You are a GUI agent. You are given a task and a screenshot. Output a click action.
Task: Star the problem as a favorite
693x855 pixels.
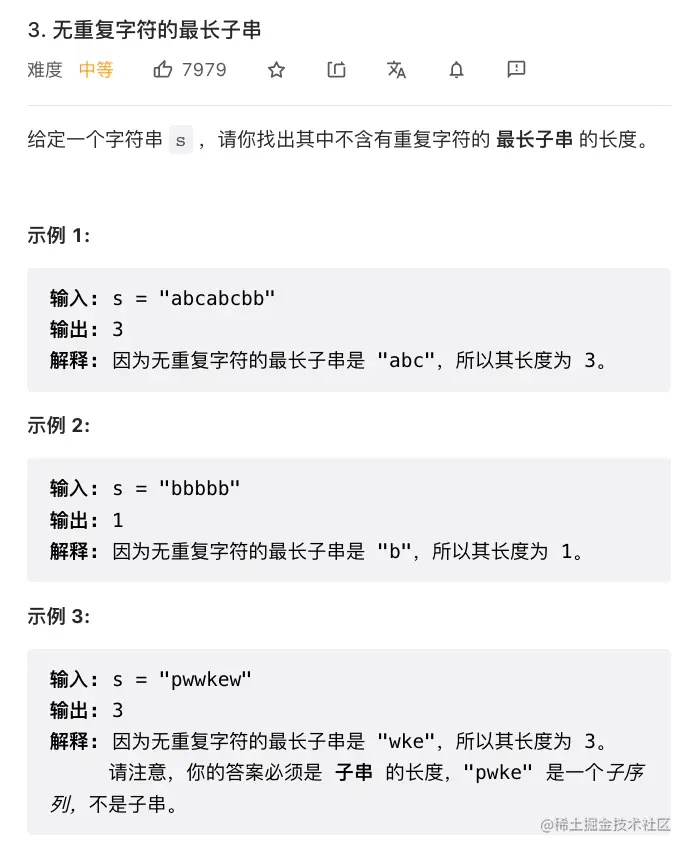tap(277, 69)
